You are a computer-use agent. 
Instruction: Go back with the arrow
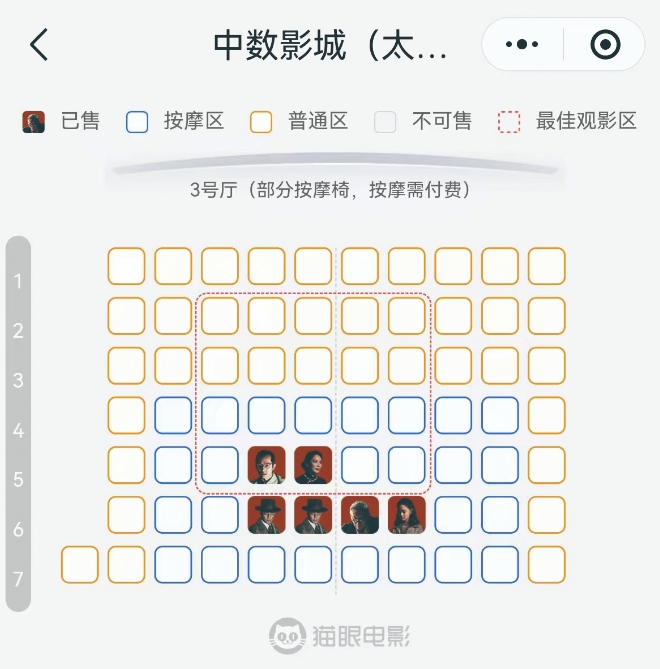(39, 45)
